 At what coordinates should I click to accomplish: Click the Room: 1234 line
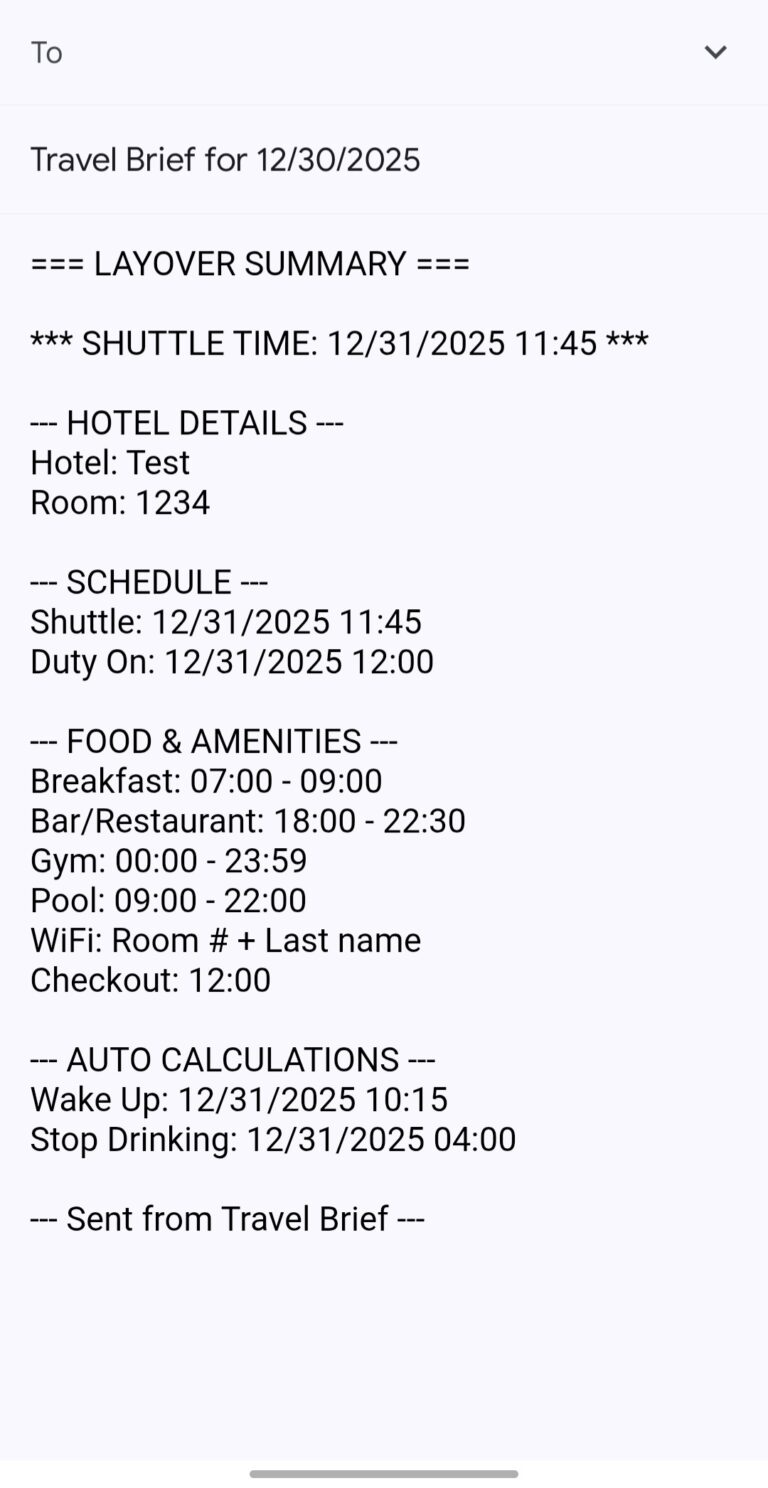tap(119, 501)
